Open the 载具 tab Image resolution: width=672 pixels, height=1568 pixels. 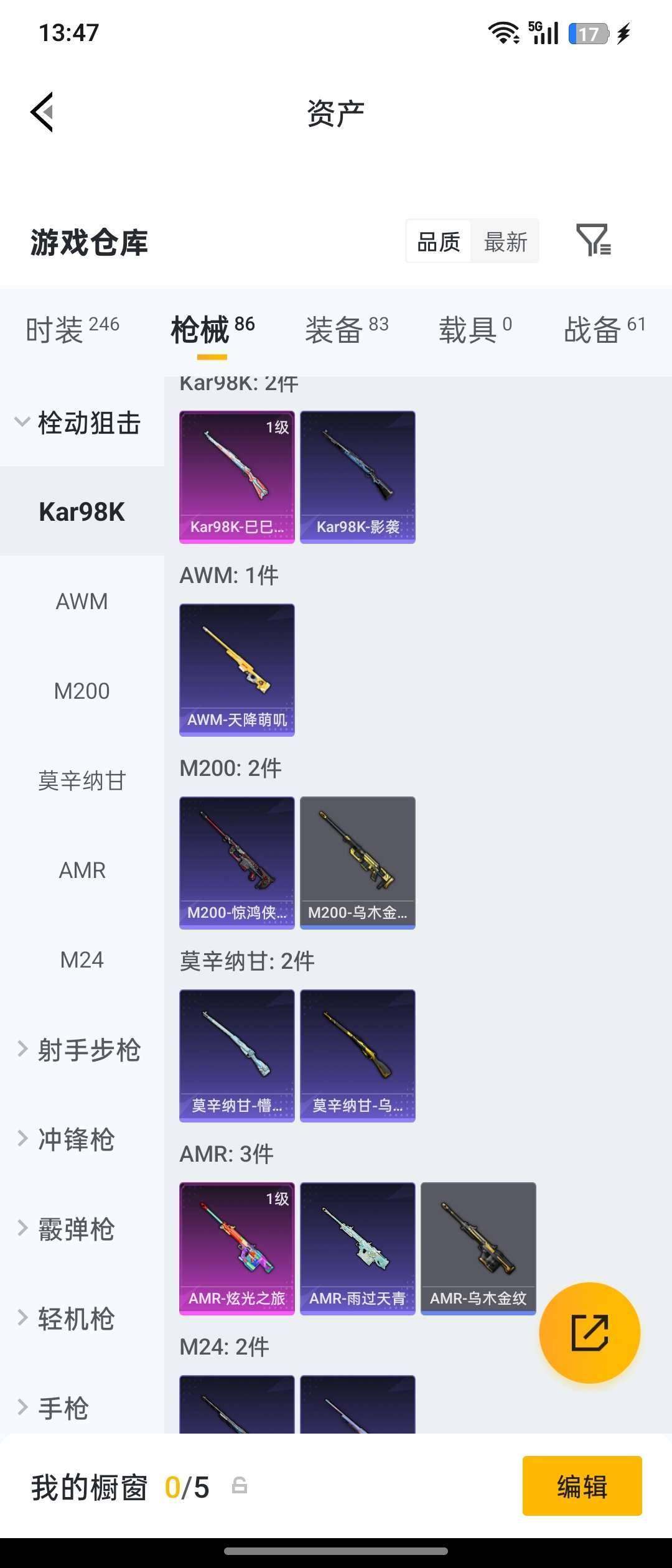tap(475, 329)
